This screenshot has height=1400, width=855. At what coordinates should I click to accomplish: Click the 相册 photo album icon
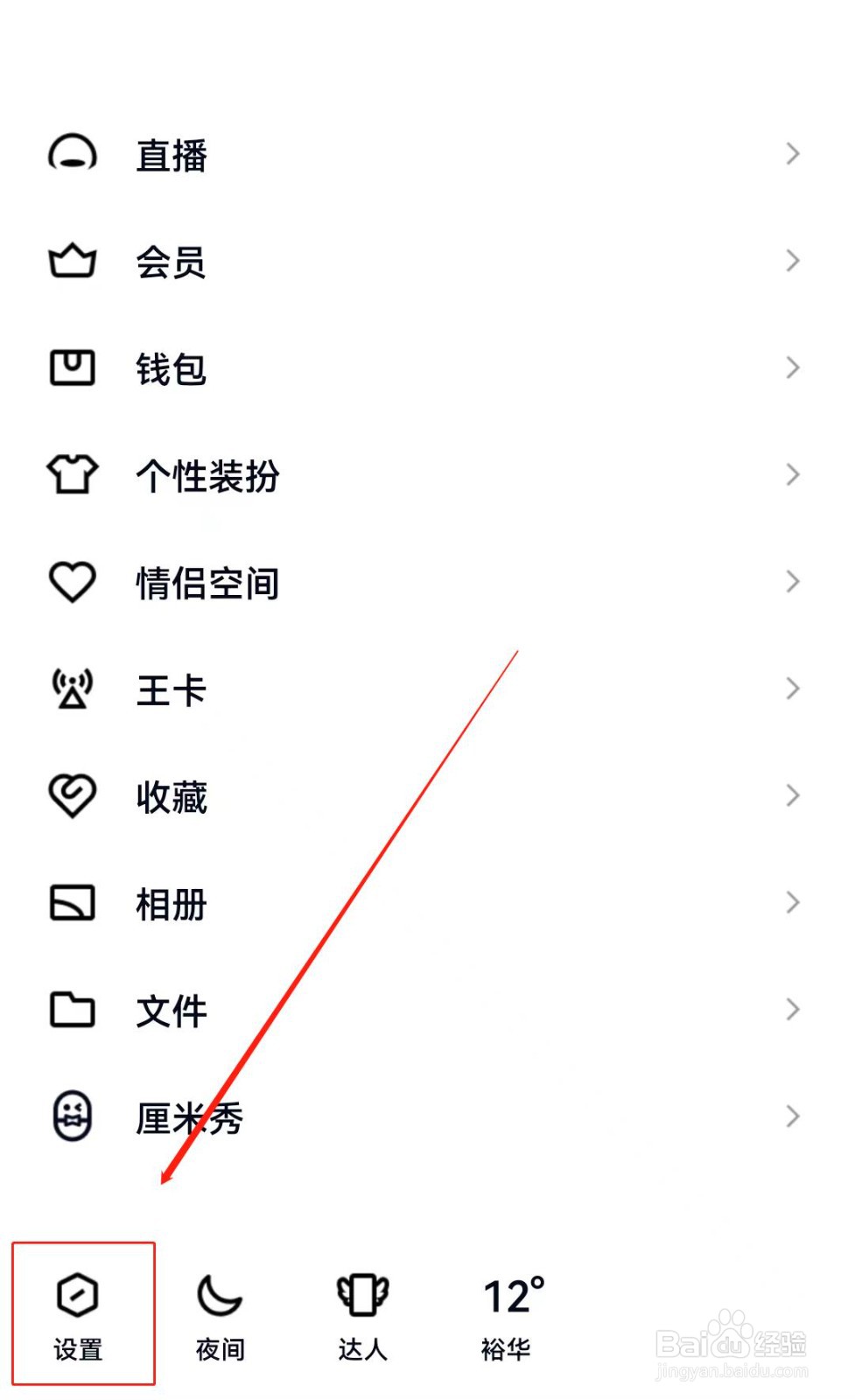[x=72, y=903]
